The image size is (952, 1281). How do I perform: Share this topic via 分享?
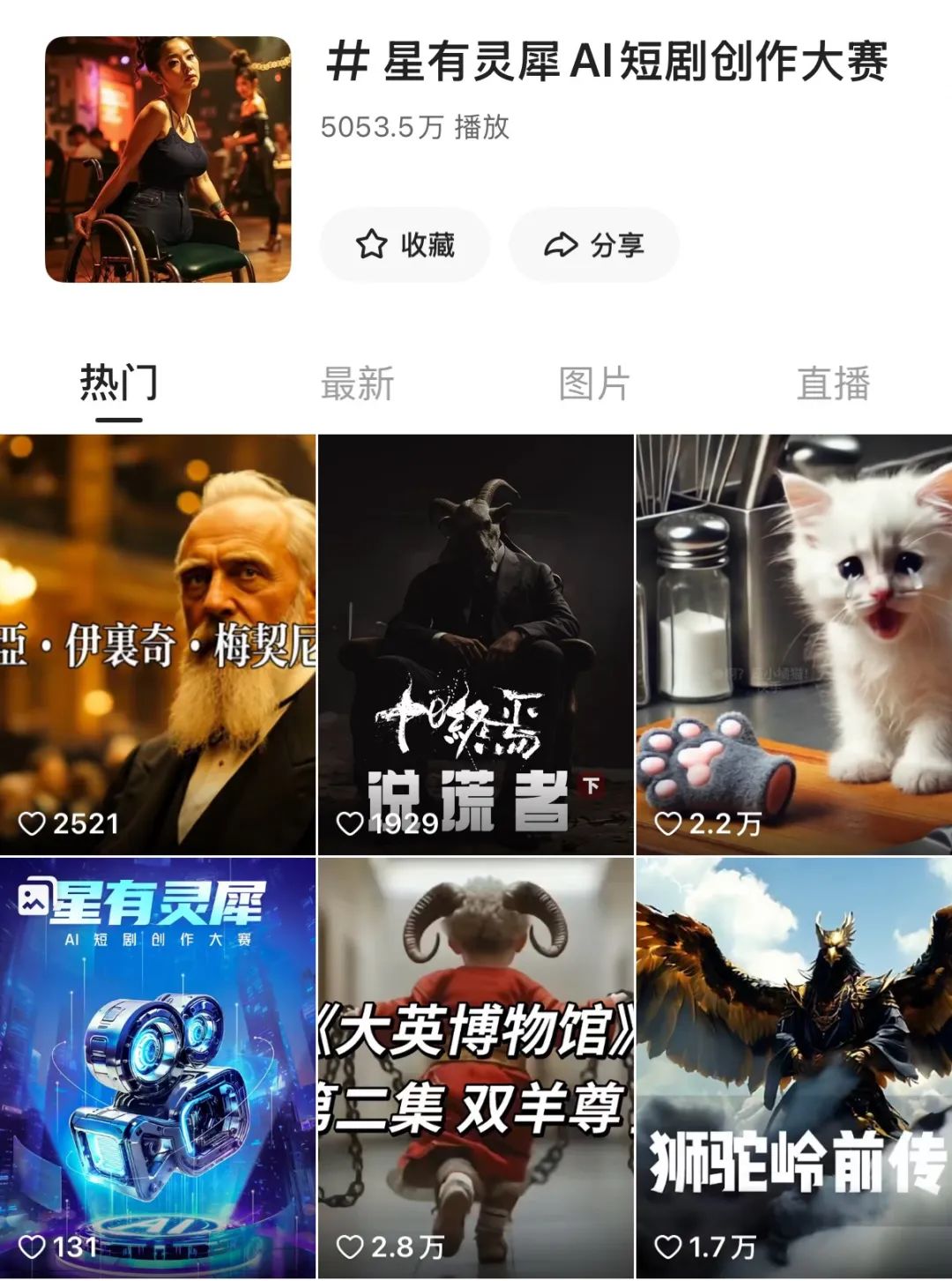(593, 244)
